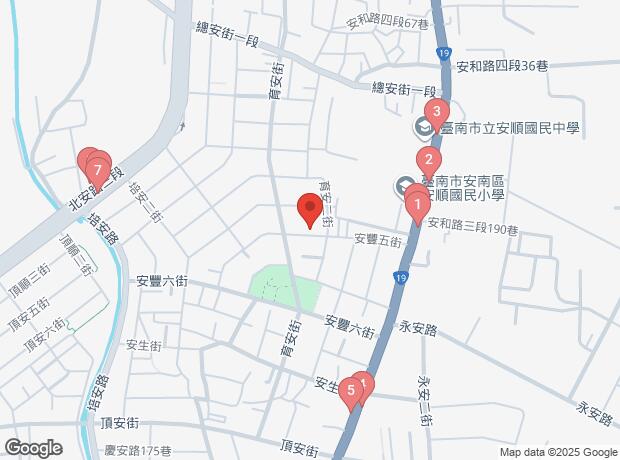Select map marker number 5
The width and height of the screenshot is (620, 460).
351,390
